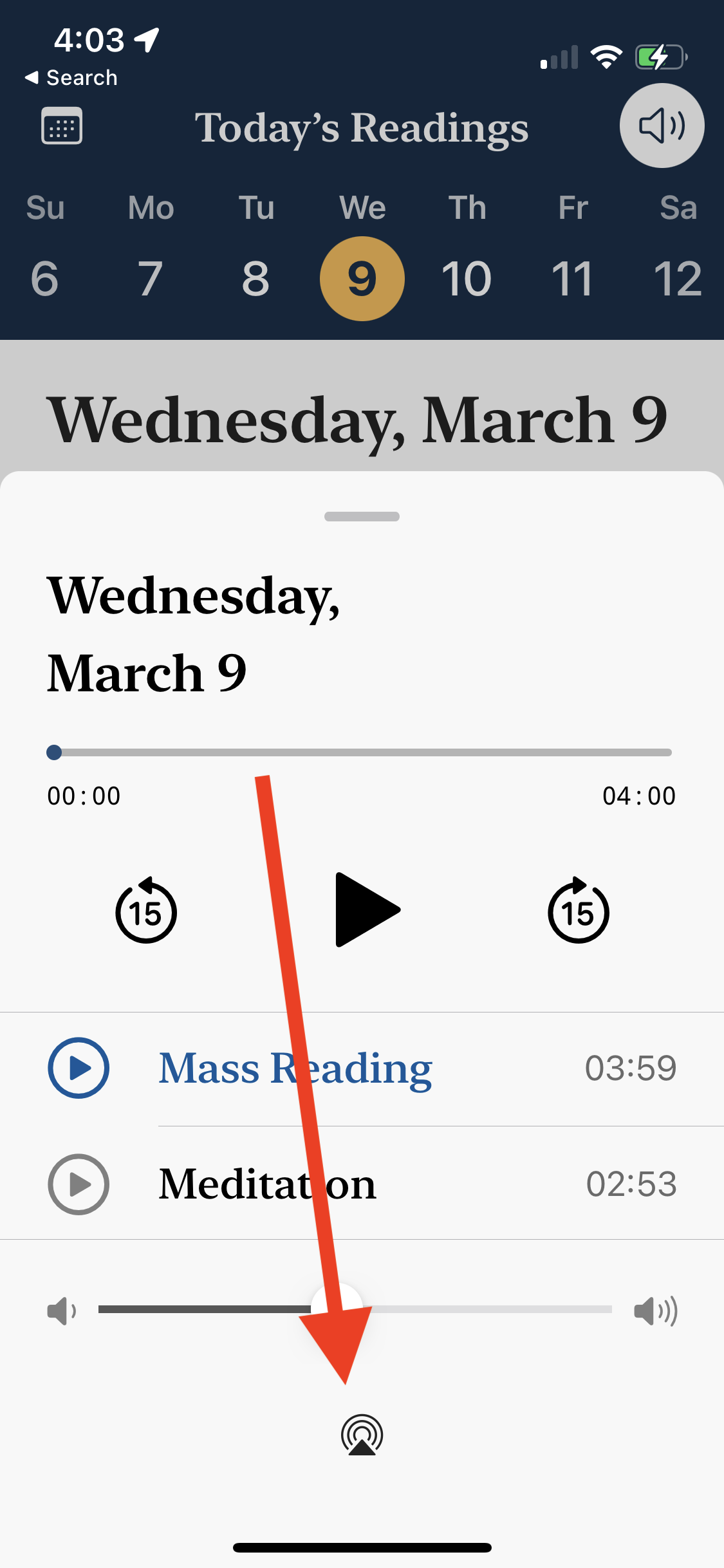Screen dimensions: 724x1568
Task: Play the audio with the large play button
Action: tap(367, 910)
